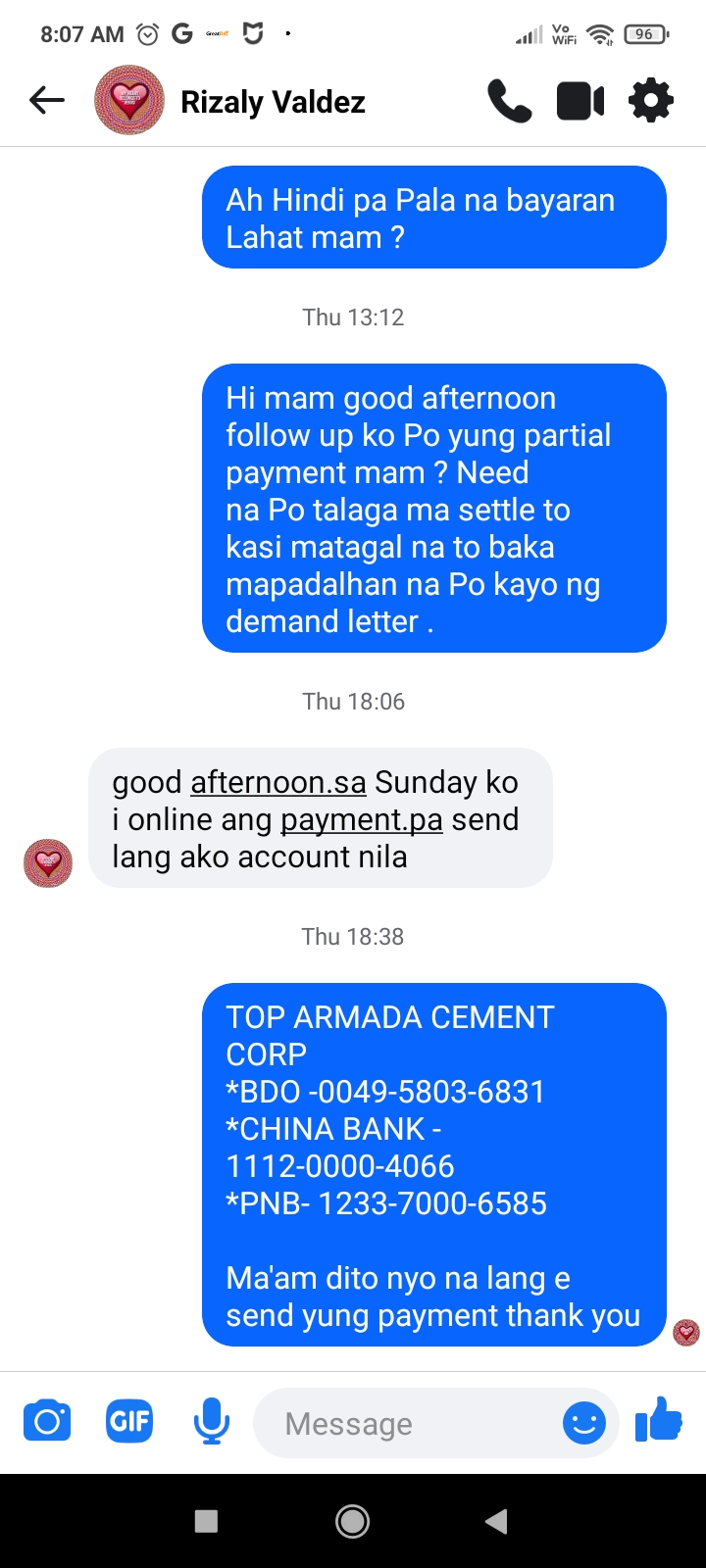This screenshot has width=706, height=1568.
Task: Open the camera to send a photo
Action: point(47,1422)
